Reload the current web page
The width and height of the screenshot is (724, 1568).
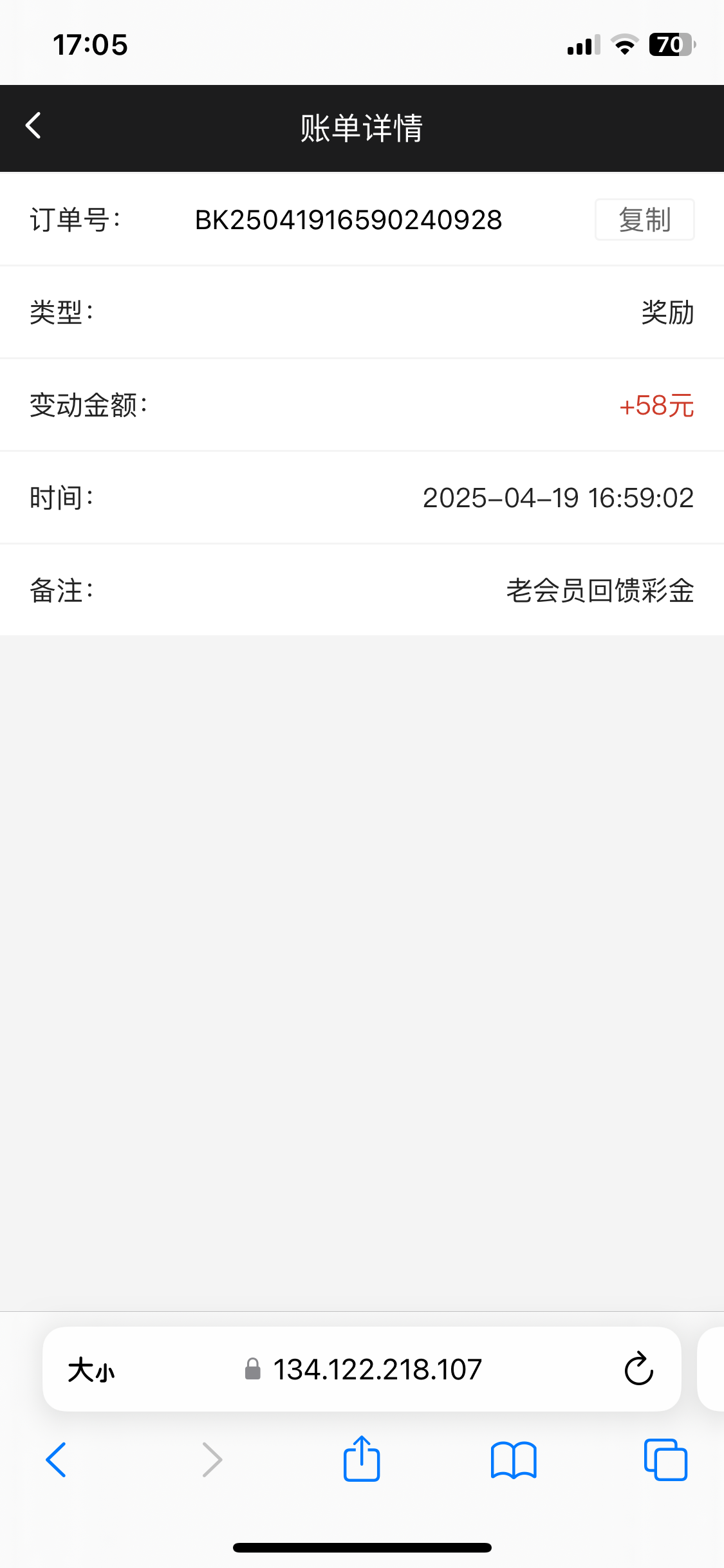click(x=638, y=1369)
